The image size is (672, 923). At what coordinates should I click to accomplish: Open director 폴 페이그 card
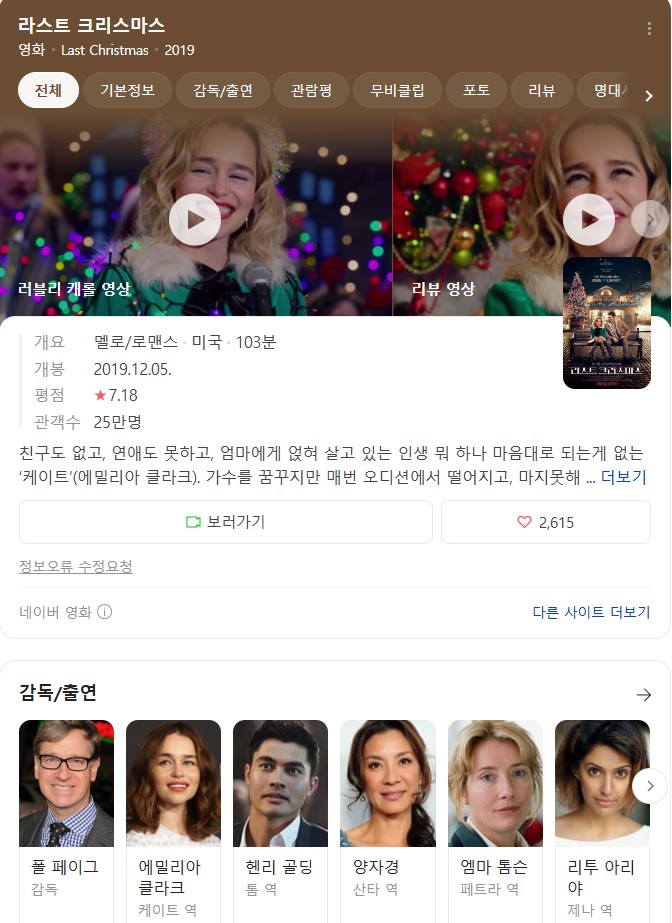click(x=66, y=800)
